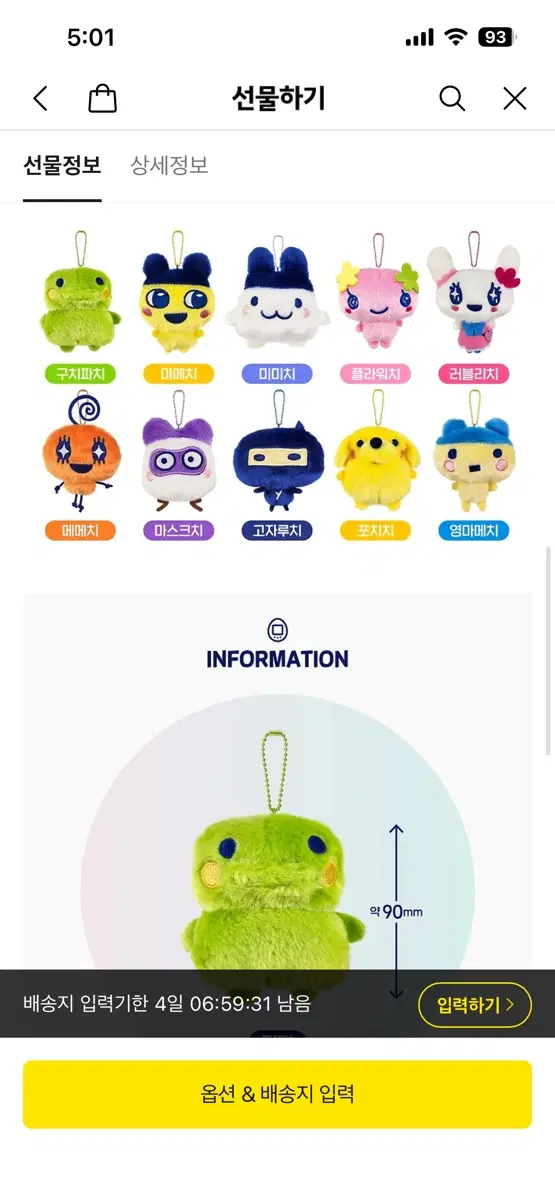This screenshot has height=1200, width=555.
Task: Tap the yellow 옵션 & 배송지 입력 button
Action: [277, 1094]
